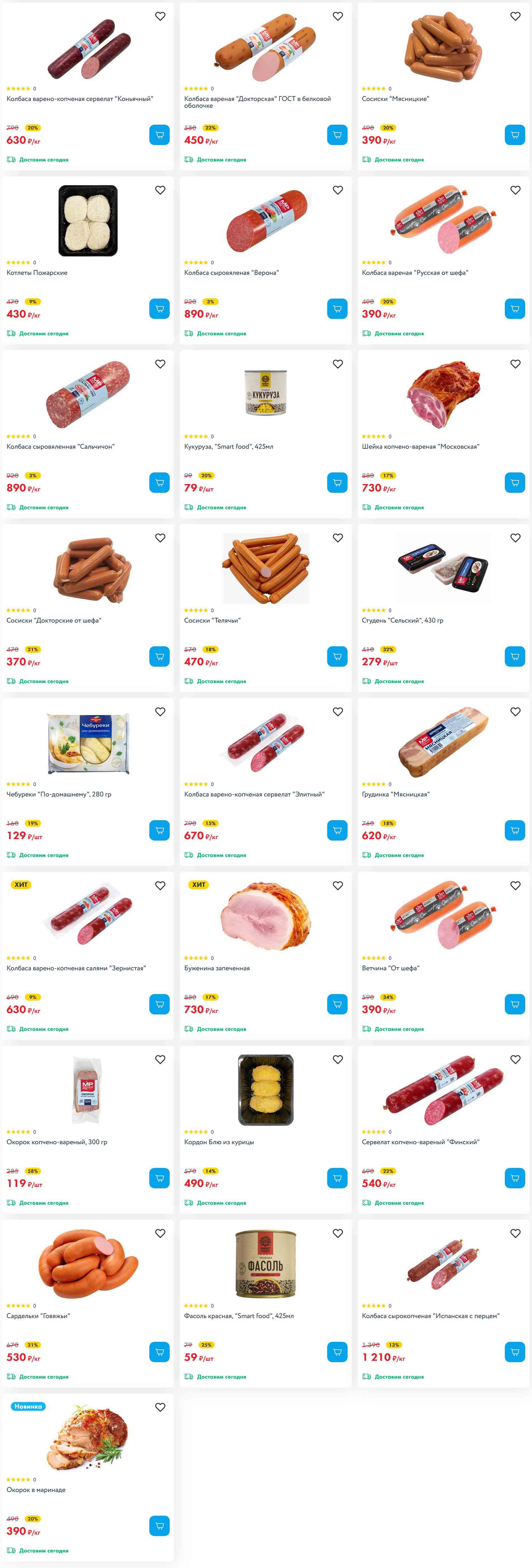Screen dimensions: 532x1568
Task: Like the Колбаса сыровяленая "Верона" item
Action: click(x=337, y=190)
